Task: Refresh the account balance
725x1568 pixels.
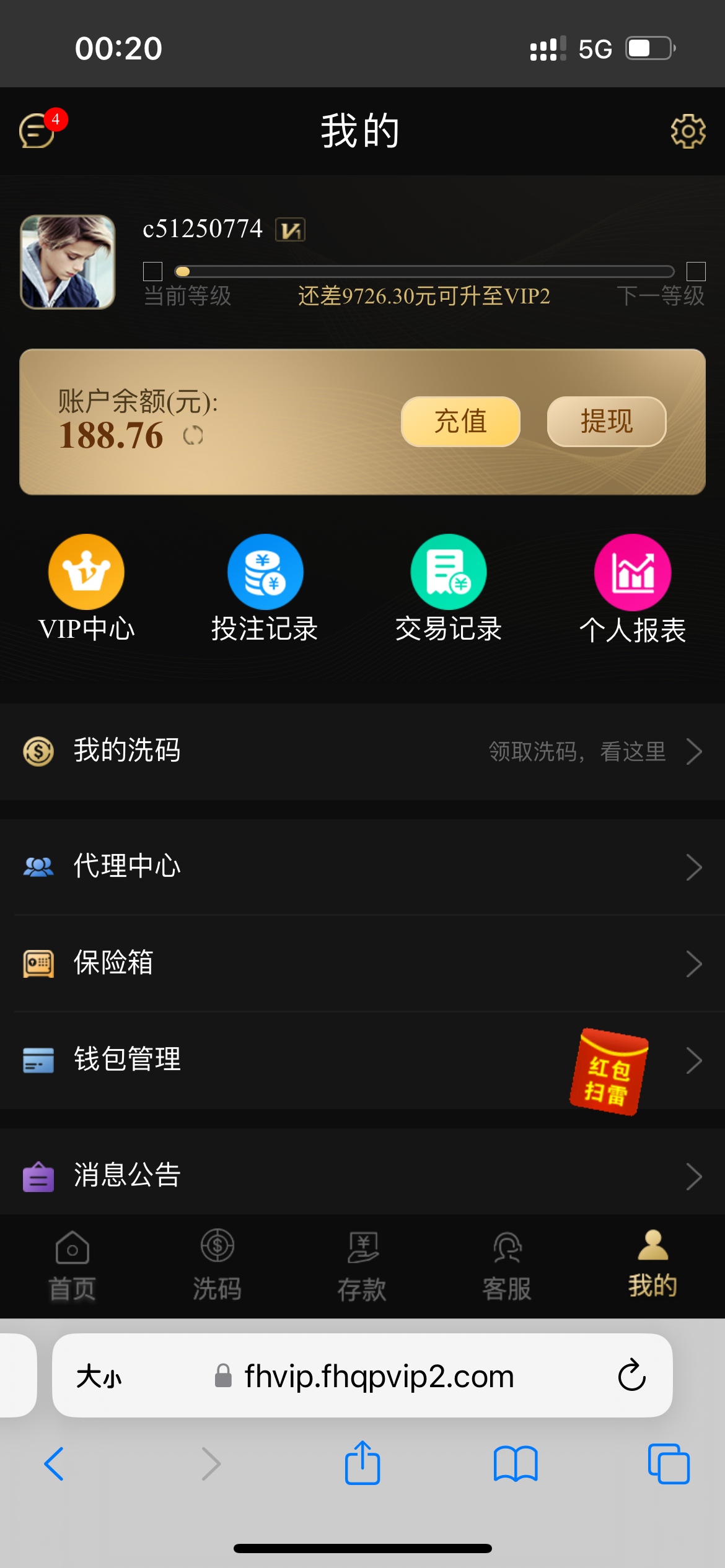Action: click(x=193, y=436)
